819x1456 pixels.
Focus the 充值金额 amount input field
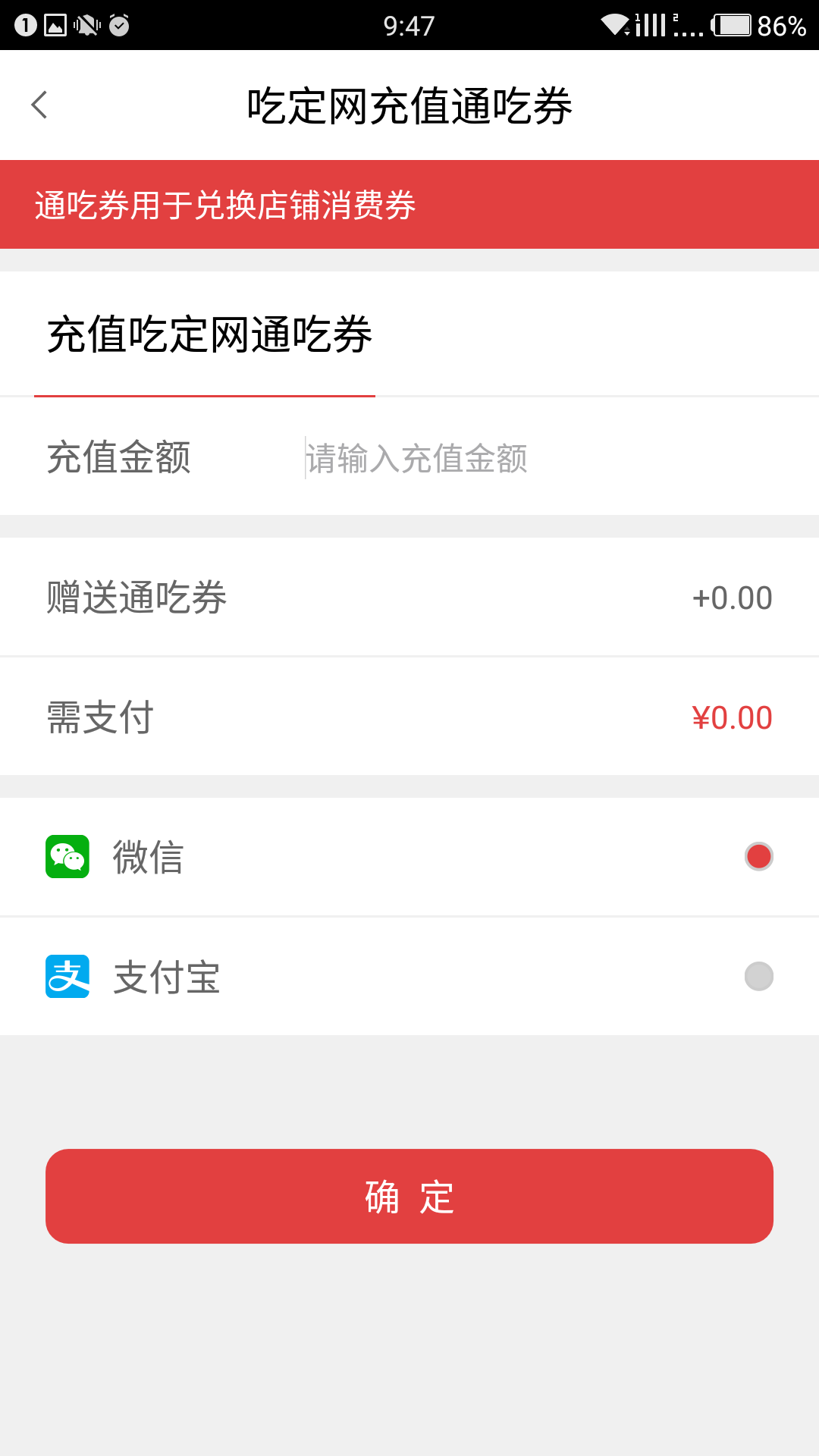(531, 458)
